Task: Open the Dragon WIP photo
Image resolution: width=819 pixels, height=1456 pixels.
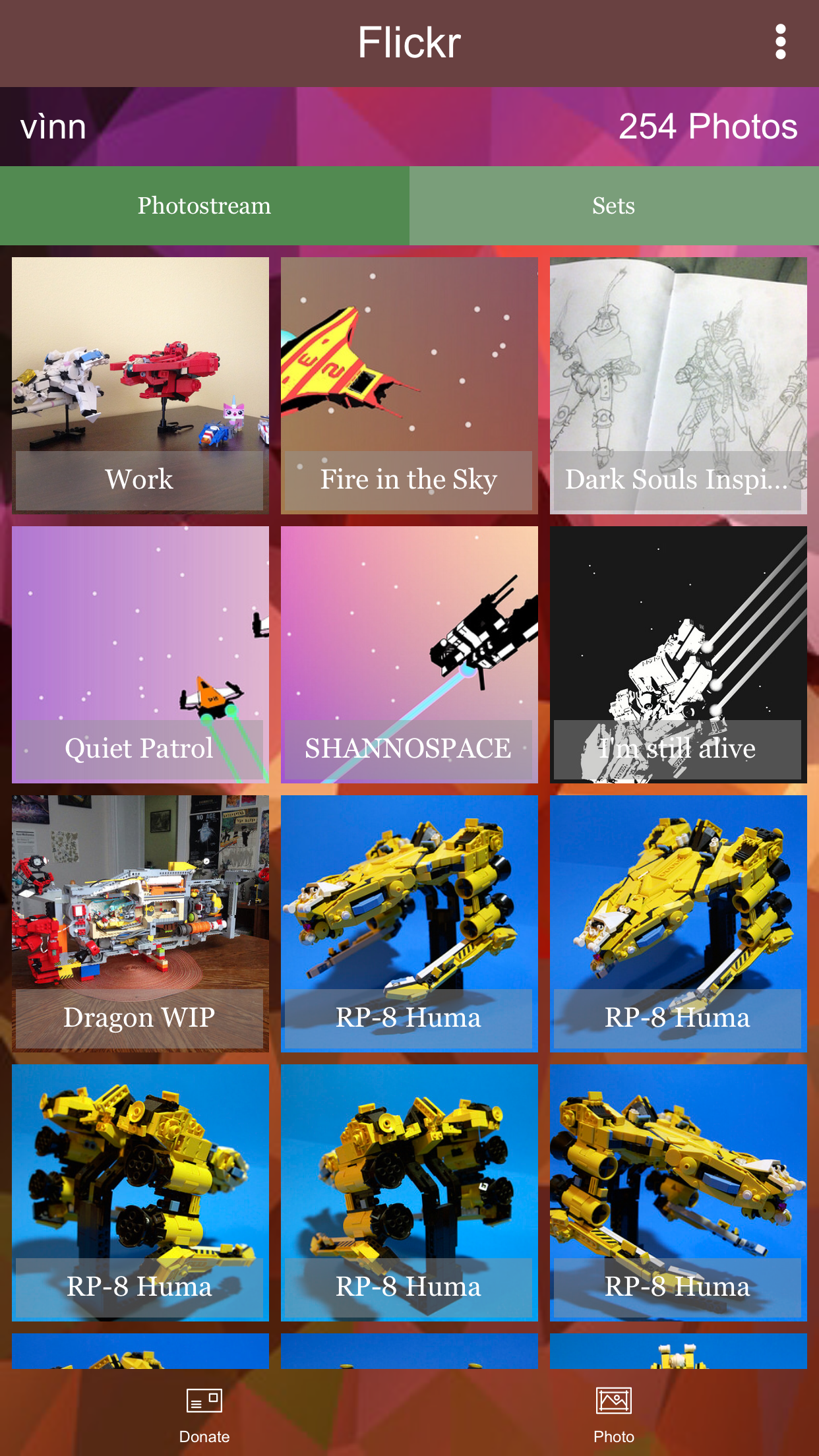Action: tap(140, 923)
